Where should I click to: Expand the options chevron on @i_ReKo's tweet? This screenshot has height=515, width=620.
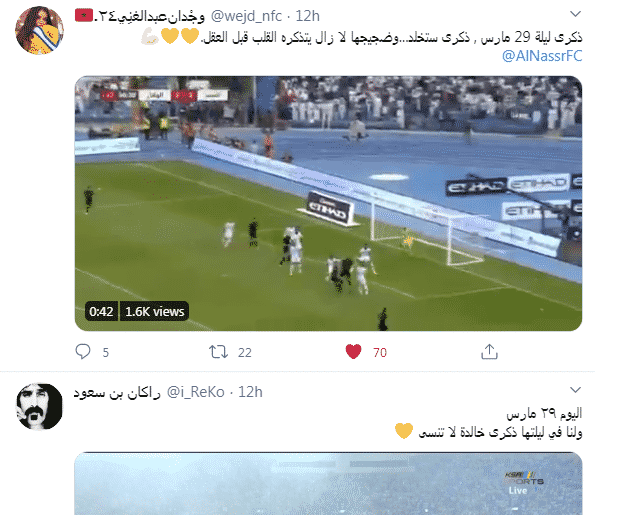573,388
